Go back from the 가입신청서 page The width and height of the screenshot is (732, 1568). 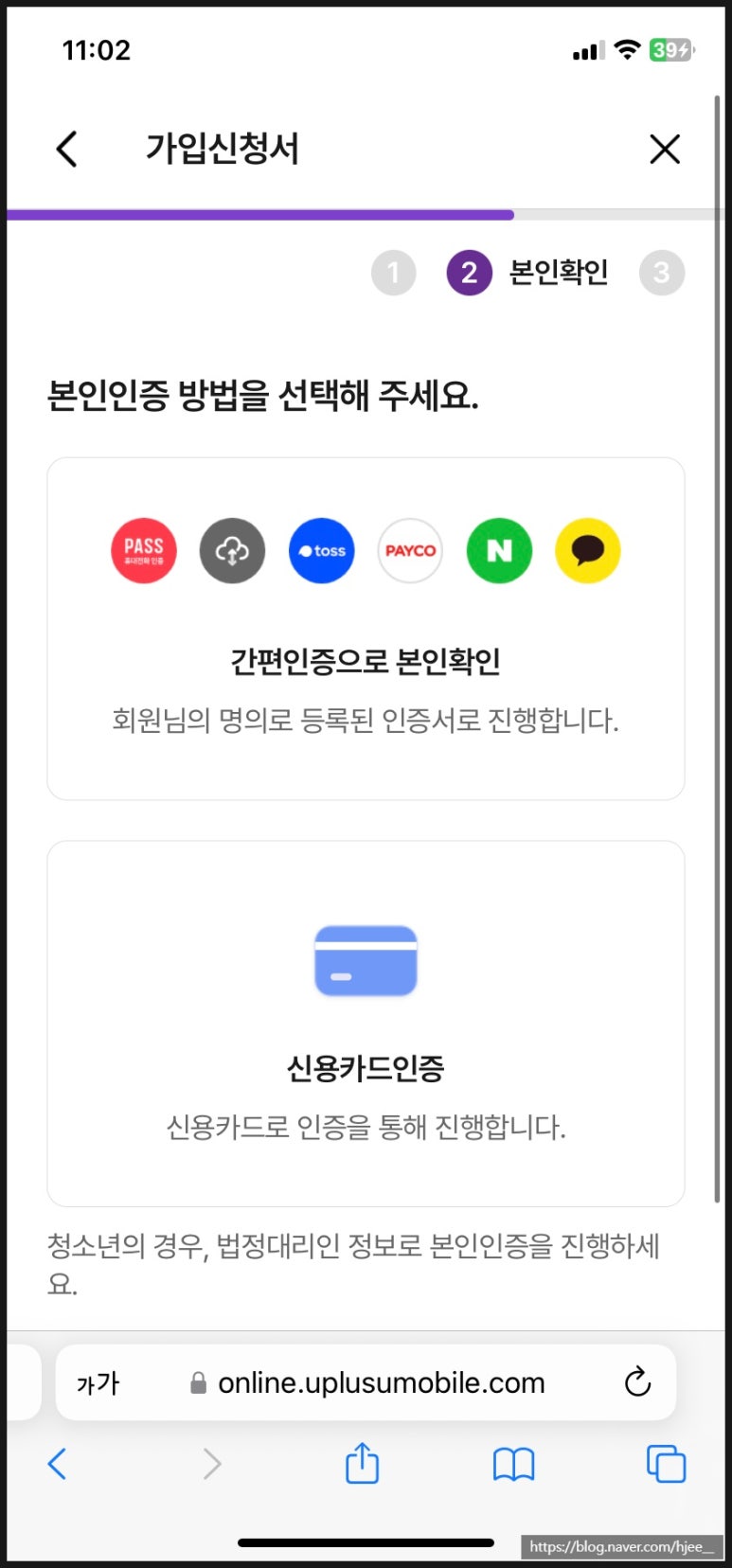click(66, 149)
